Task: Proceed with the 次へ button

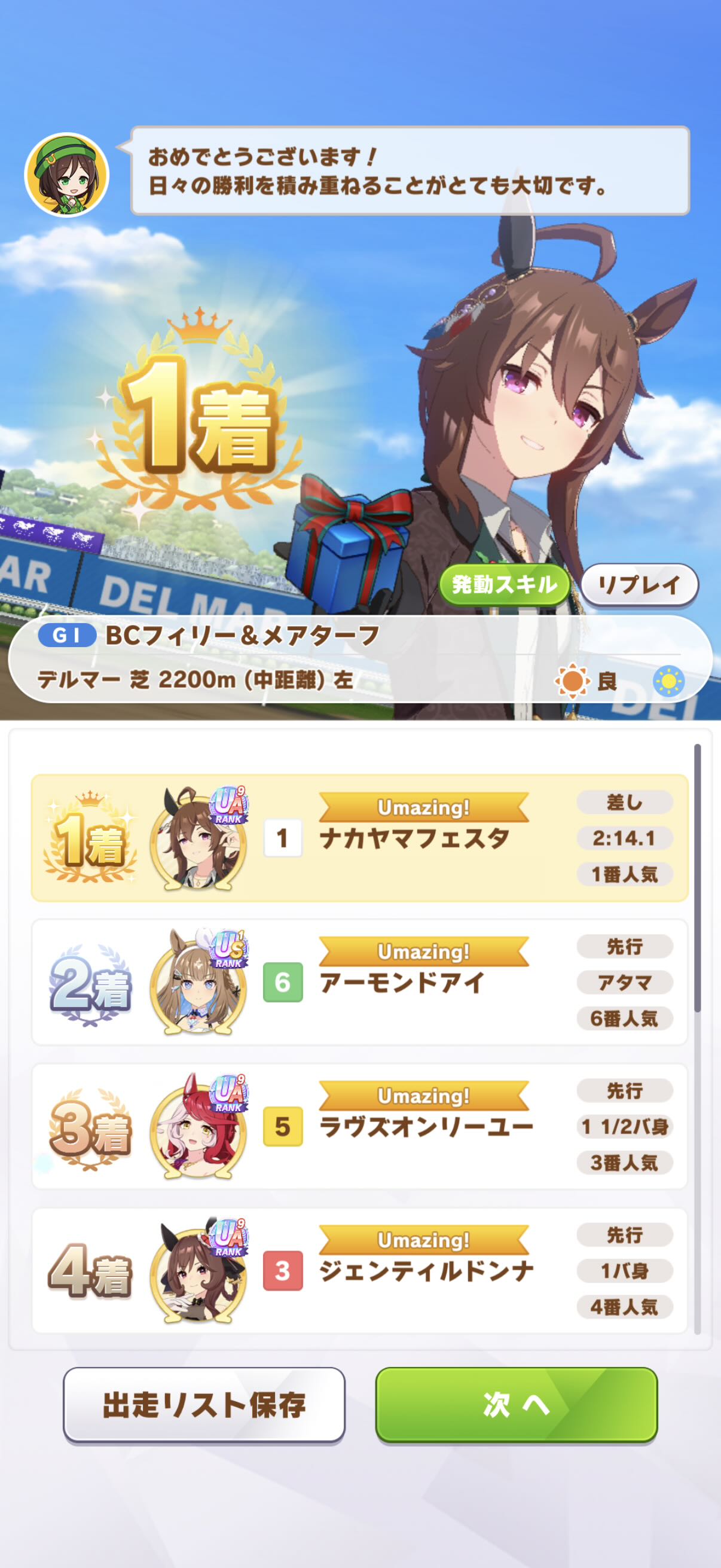Action: click(x=516, y=1405)
